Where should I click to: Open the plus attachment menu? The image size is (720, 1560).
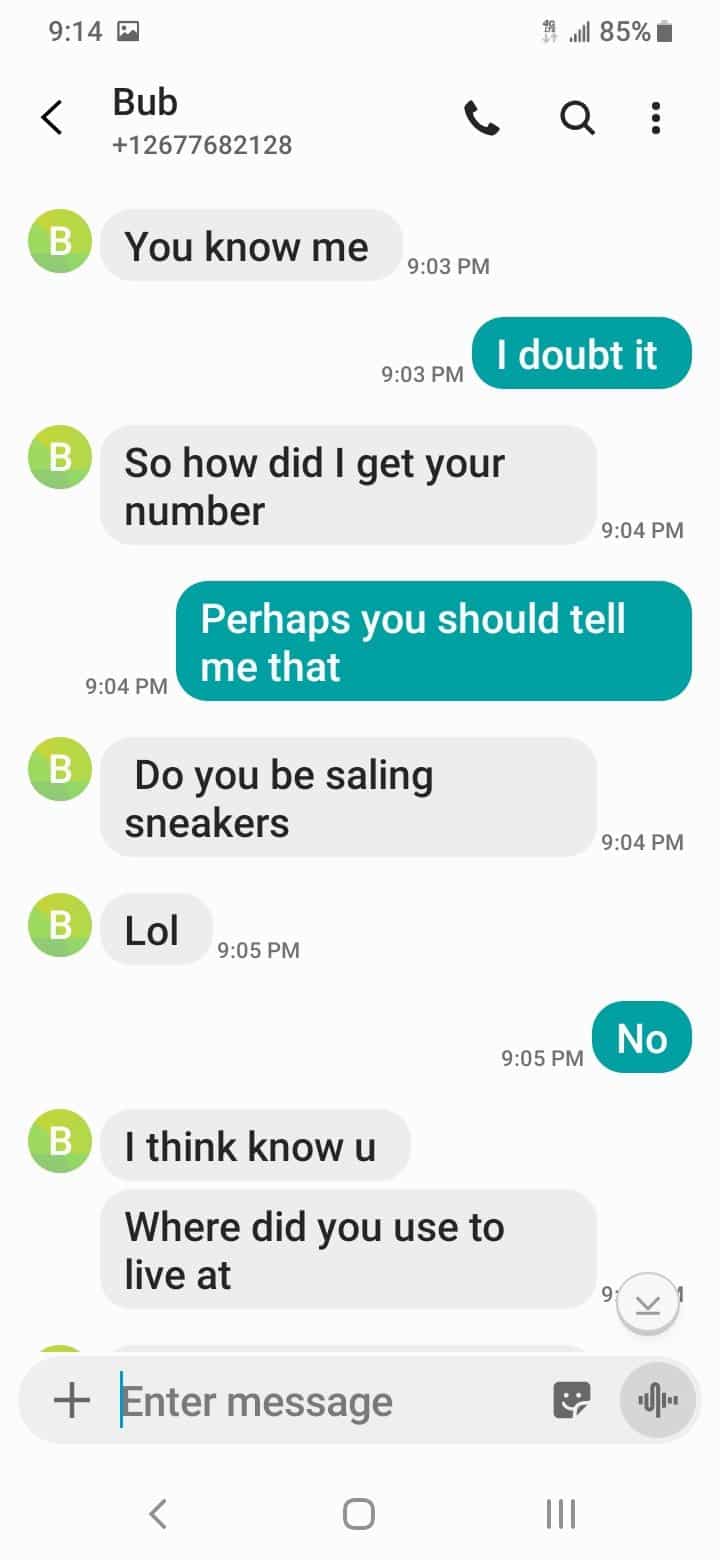click(71, 1401)
